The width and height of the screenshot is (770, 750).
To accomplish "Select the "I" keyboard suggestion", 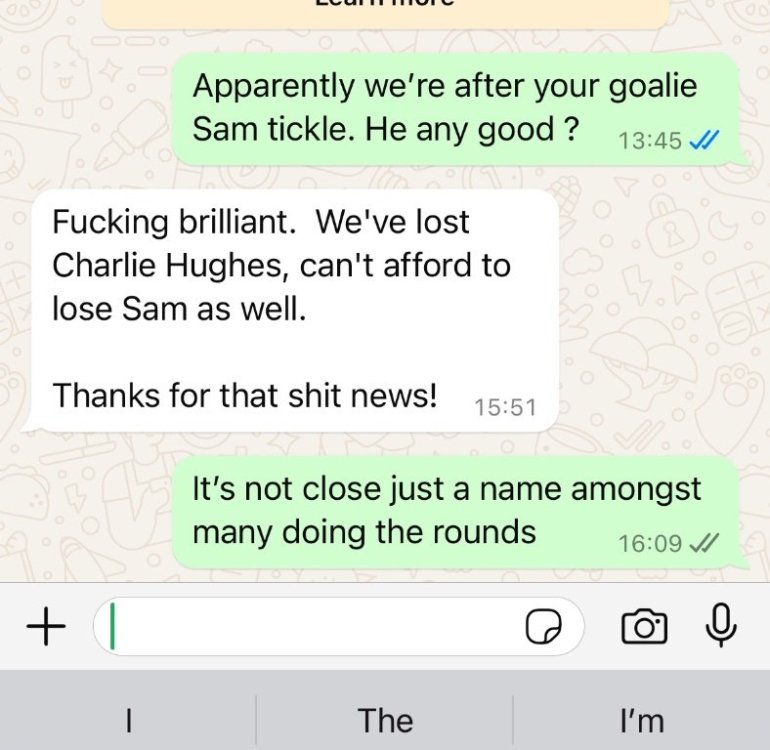I will (128, 720).
